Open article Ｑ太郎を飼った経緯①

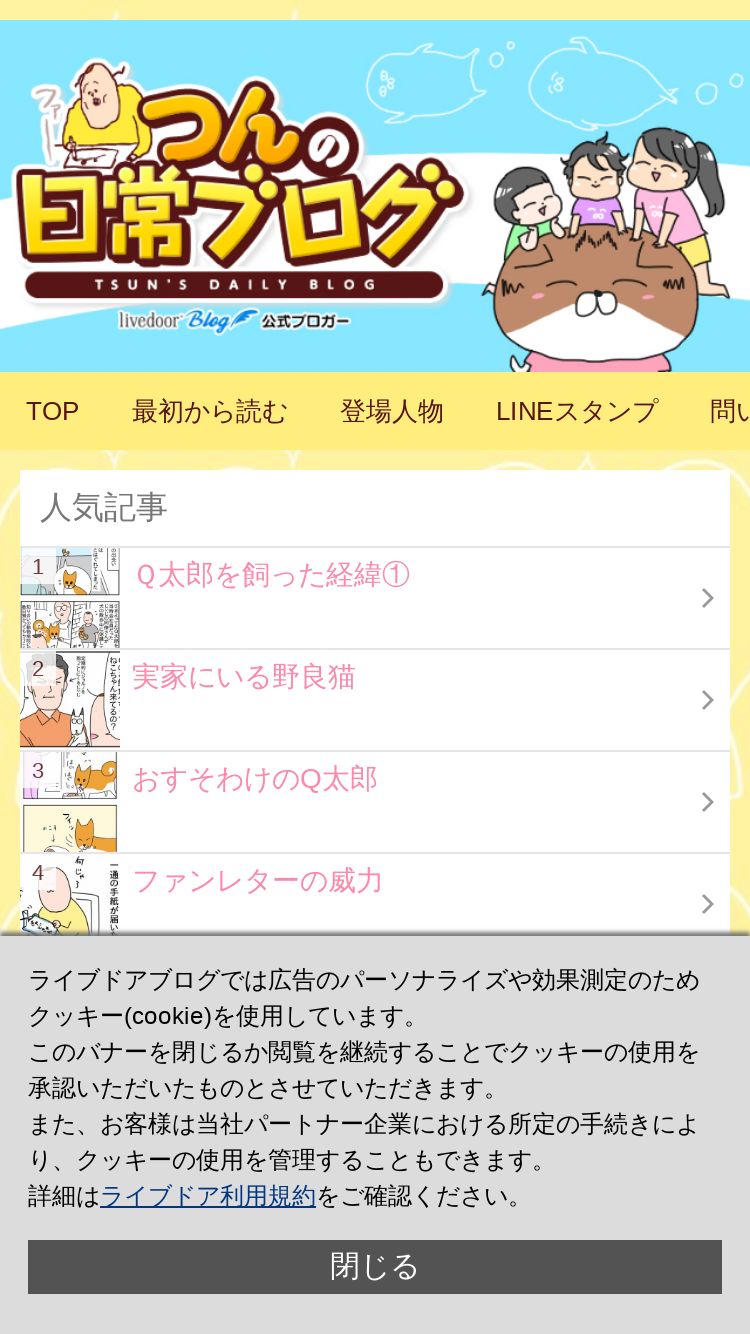(272, 576)
